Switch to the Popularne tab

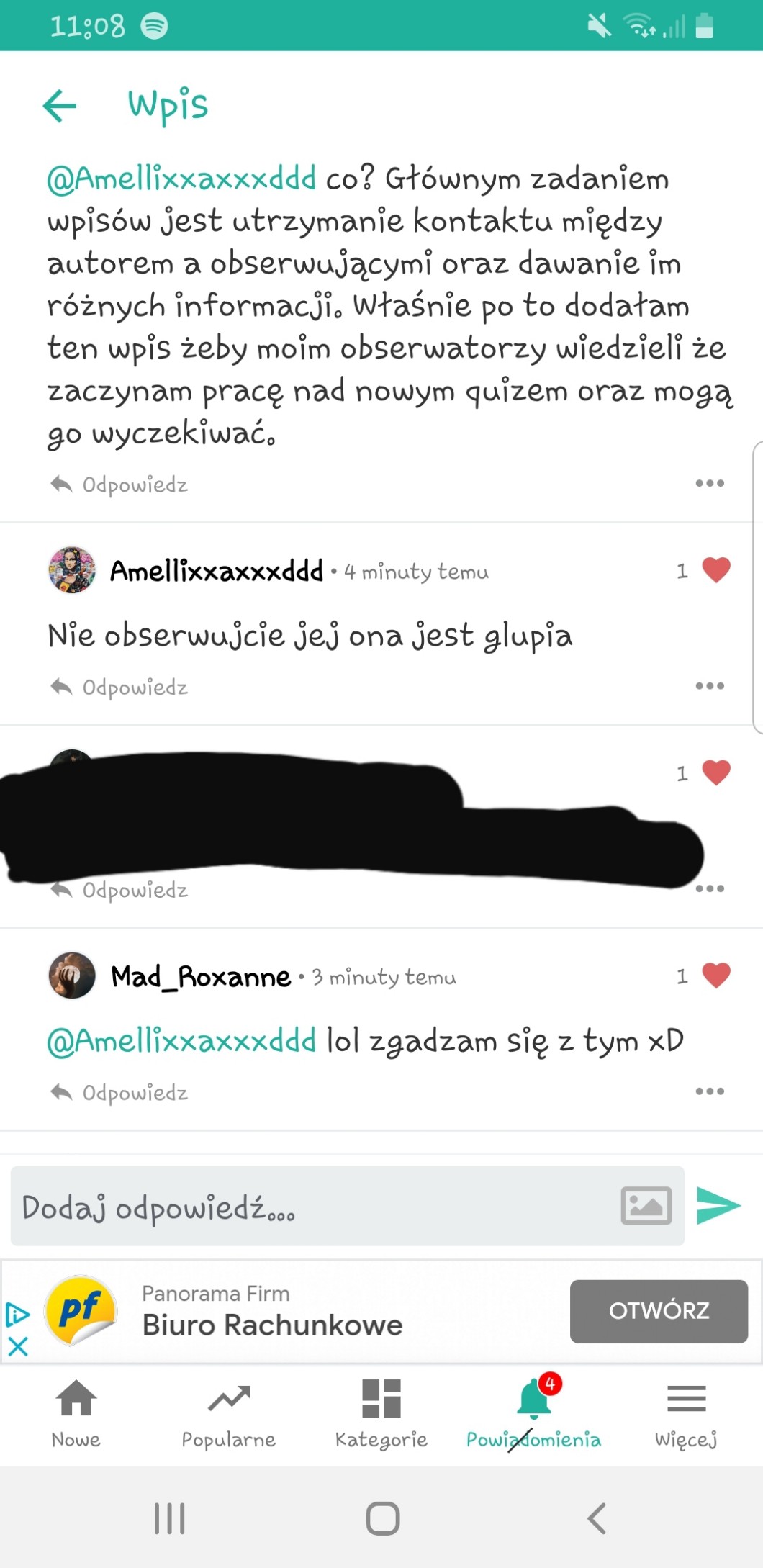[228, 1412]
